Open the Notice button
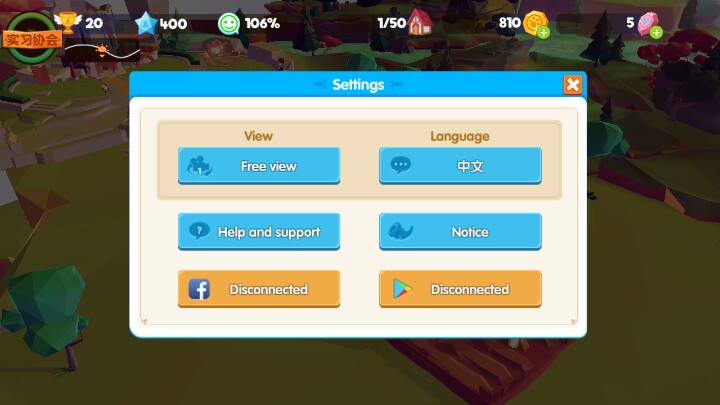Screen dimensions: 720x405 click(460, 231)
